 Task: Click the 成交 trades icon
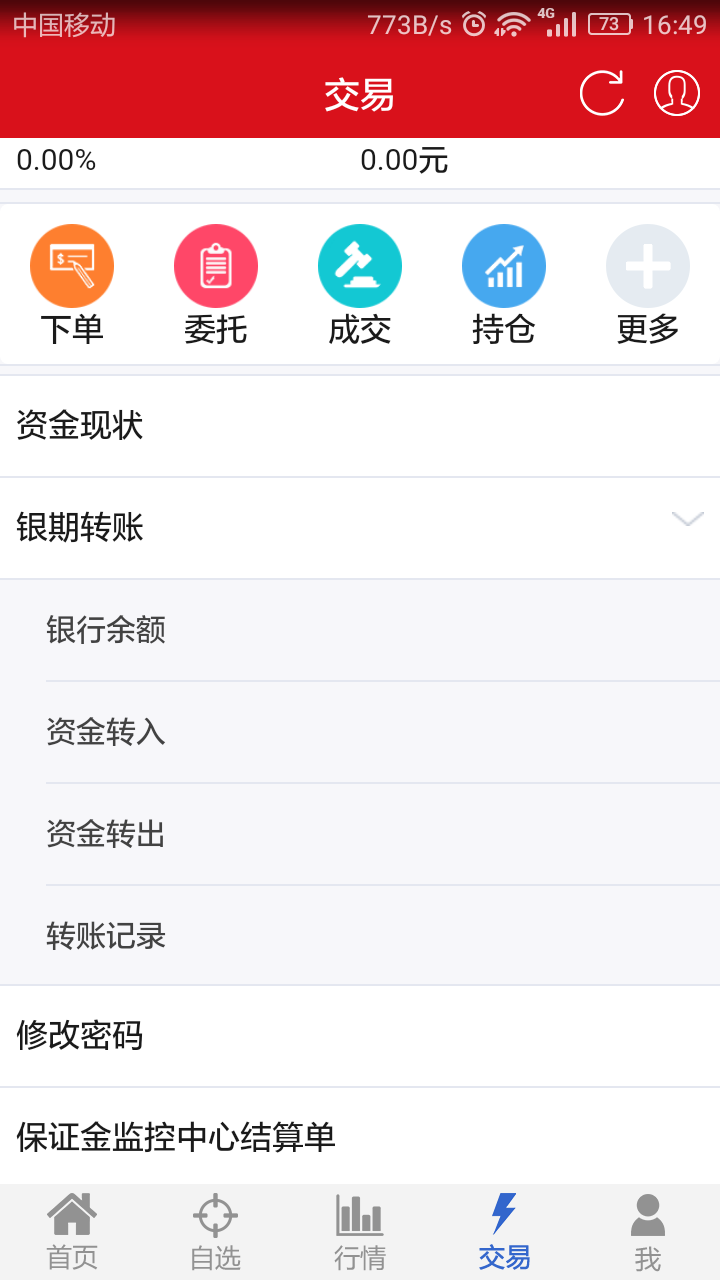(x=360, y=266)
